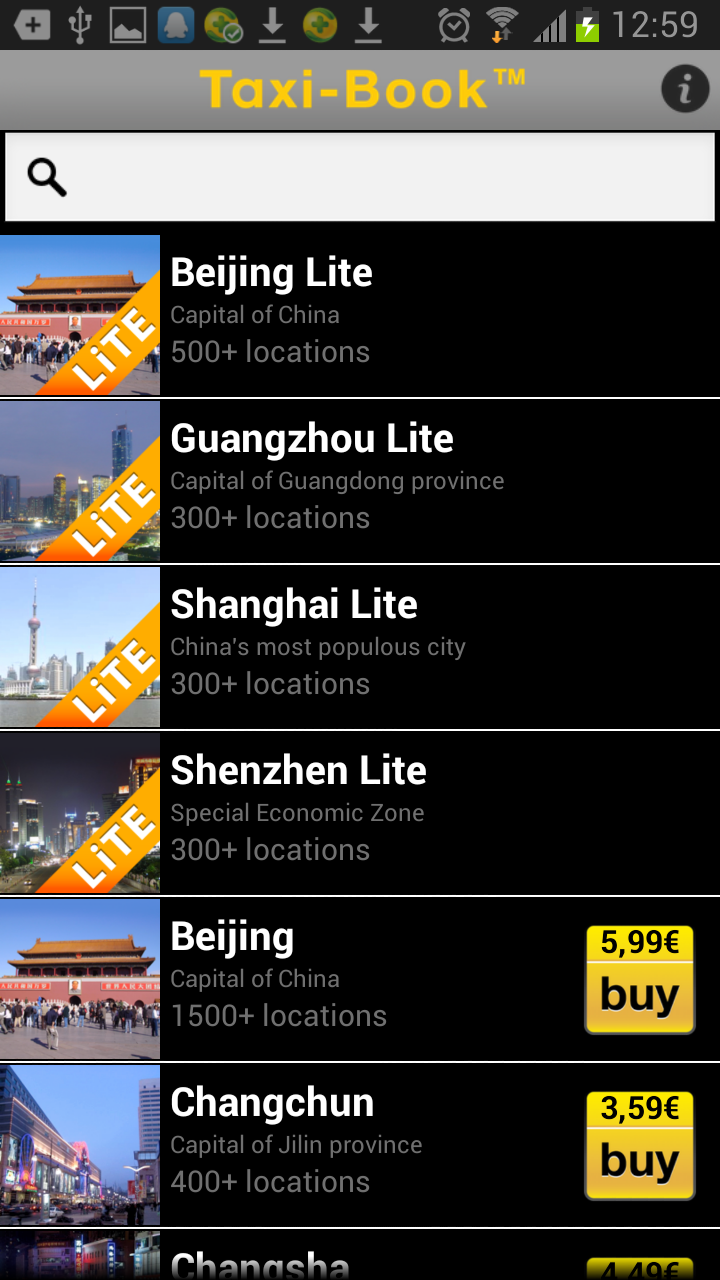Image resolution: width=720 pixels, height=1280 pixels.
Task: Select the Shanghai Lite entry
Action: tap(360, 647)
